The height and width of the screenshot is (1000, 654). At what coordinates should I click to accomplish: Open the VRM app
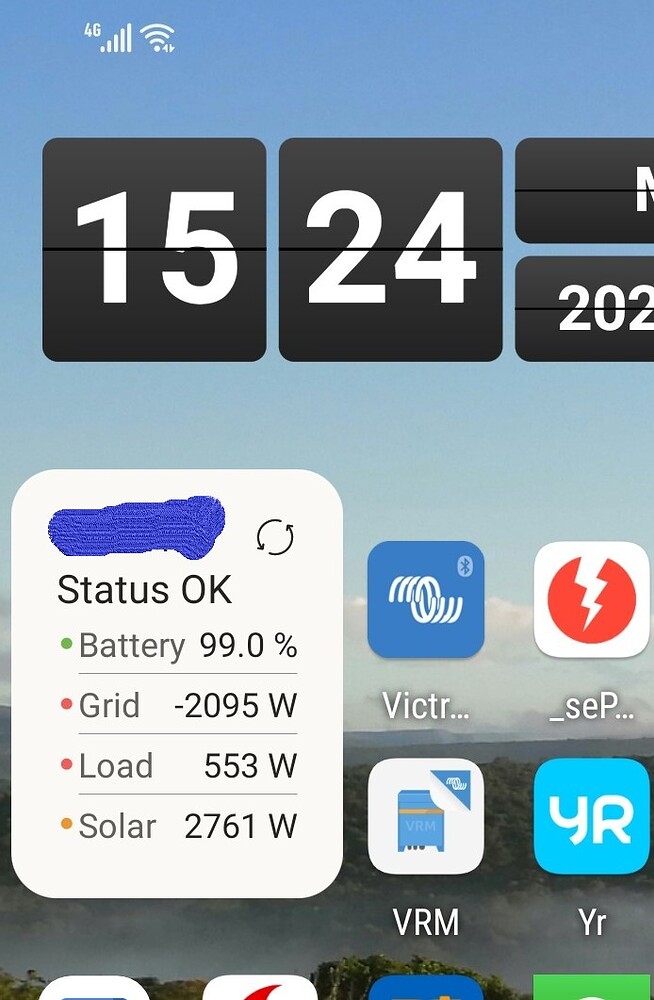[x=426, y=816]
